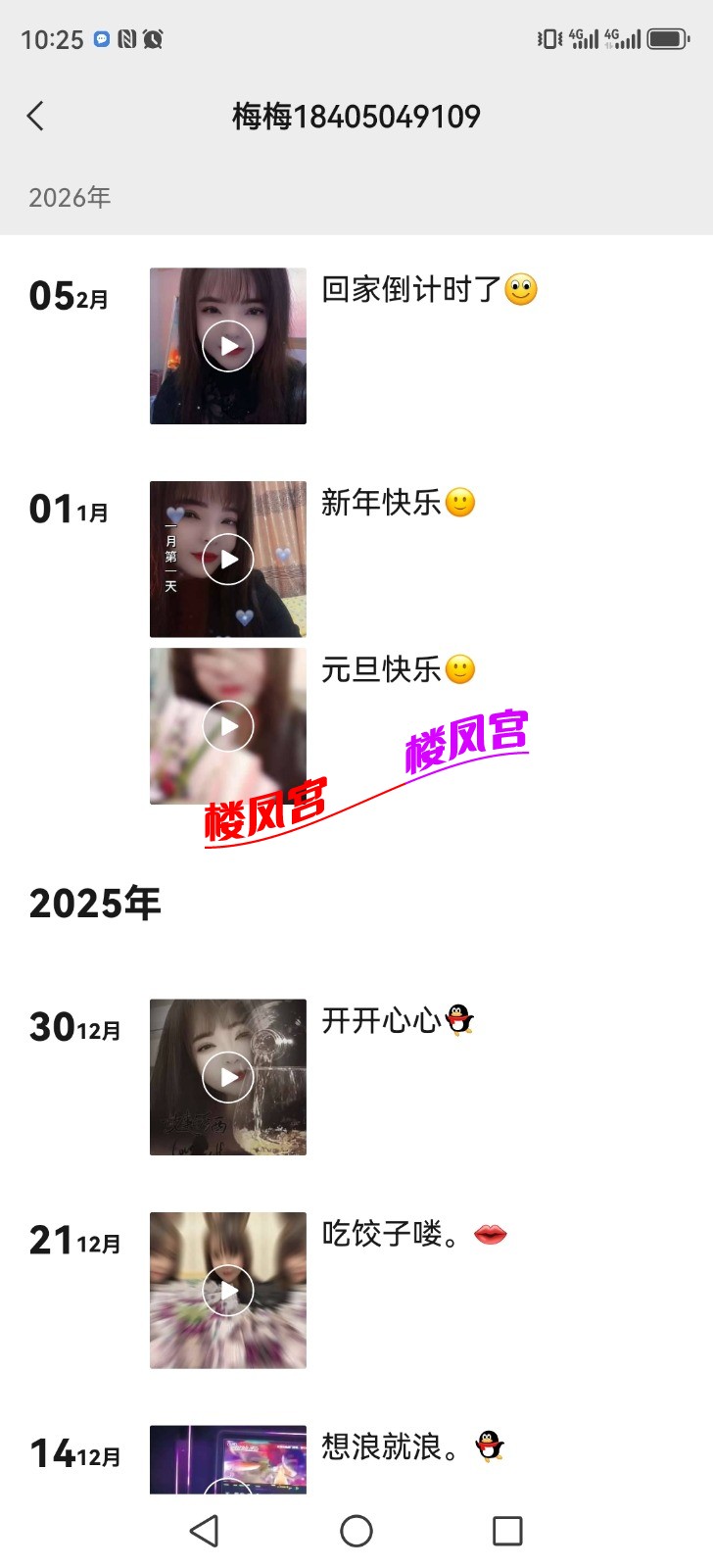Play the "吃饺子喽" dumpling video
This screenshot has width=713, height=1568.
[x=227, y=1291]
